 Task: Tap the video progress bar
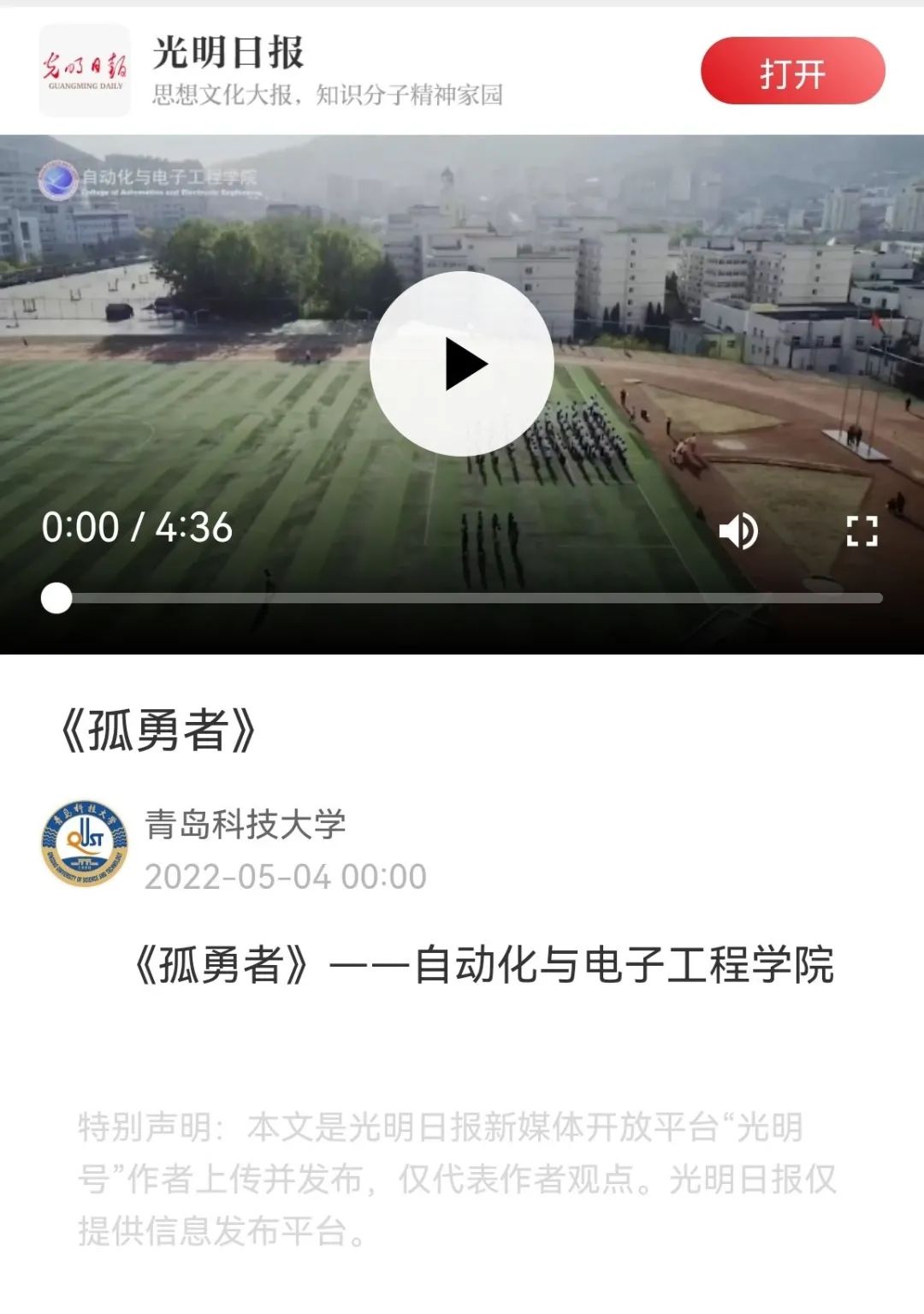click(x=462, y=598)
